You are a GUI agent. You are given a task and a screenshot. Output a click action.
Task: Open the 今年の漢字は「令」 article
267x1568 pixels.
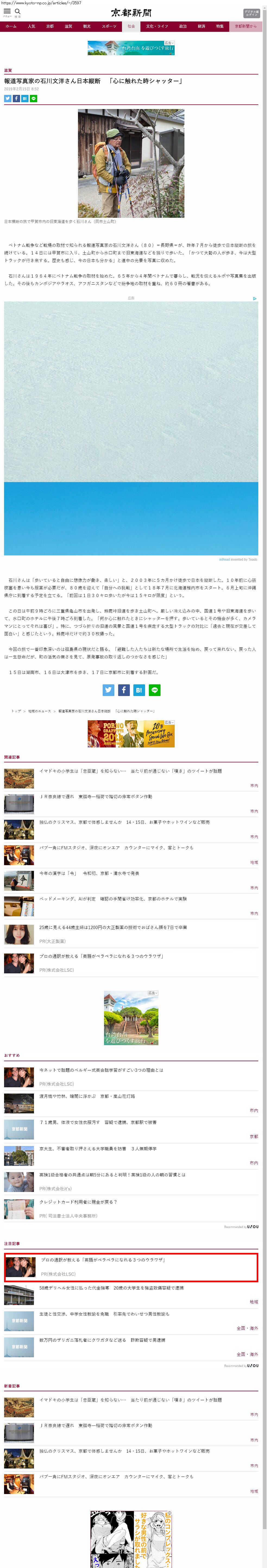point(89,873)
